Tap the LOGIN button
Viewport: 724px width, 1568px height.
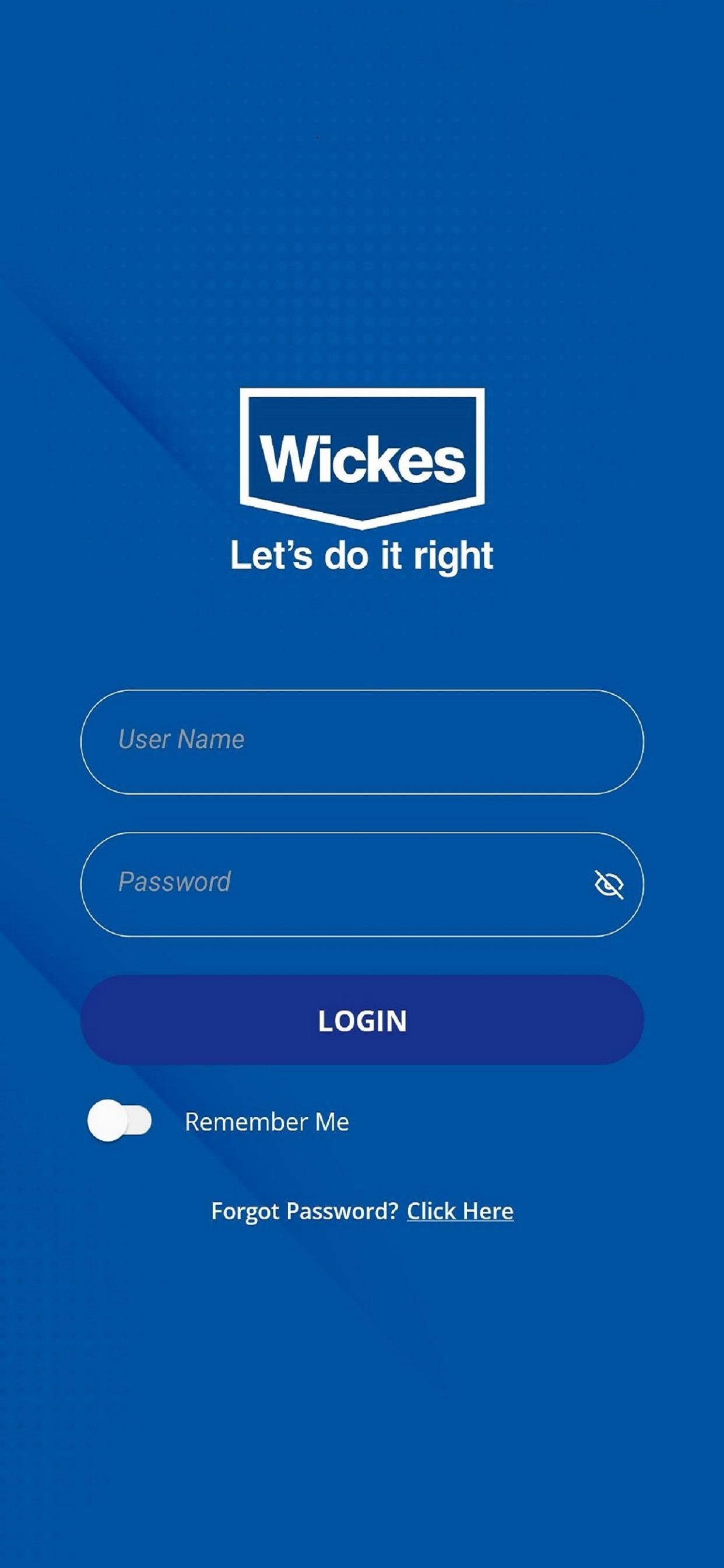coord(361,1020)
